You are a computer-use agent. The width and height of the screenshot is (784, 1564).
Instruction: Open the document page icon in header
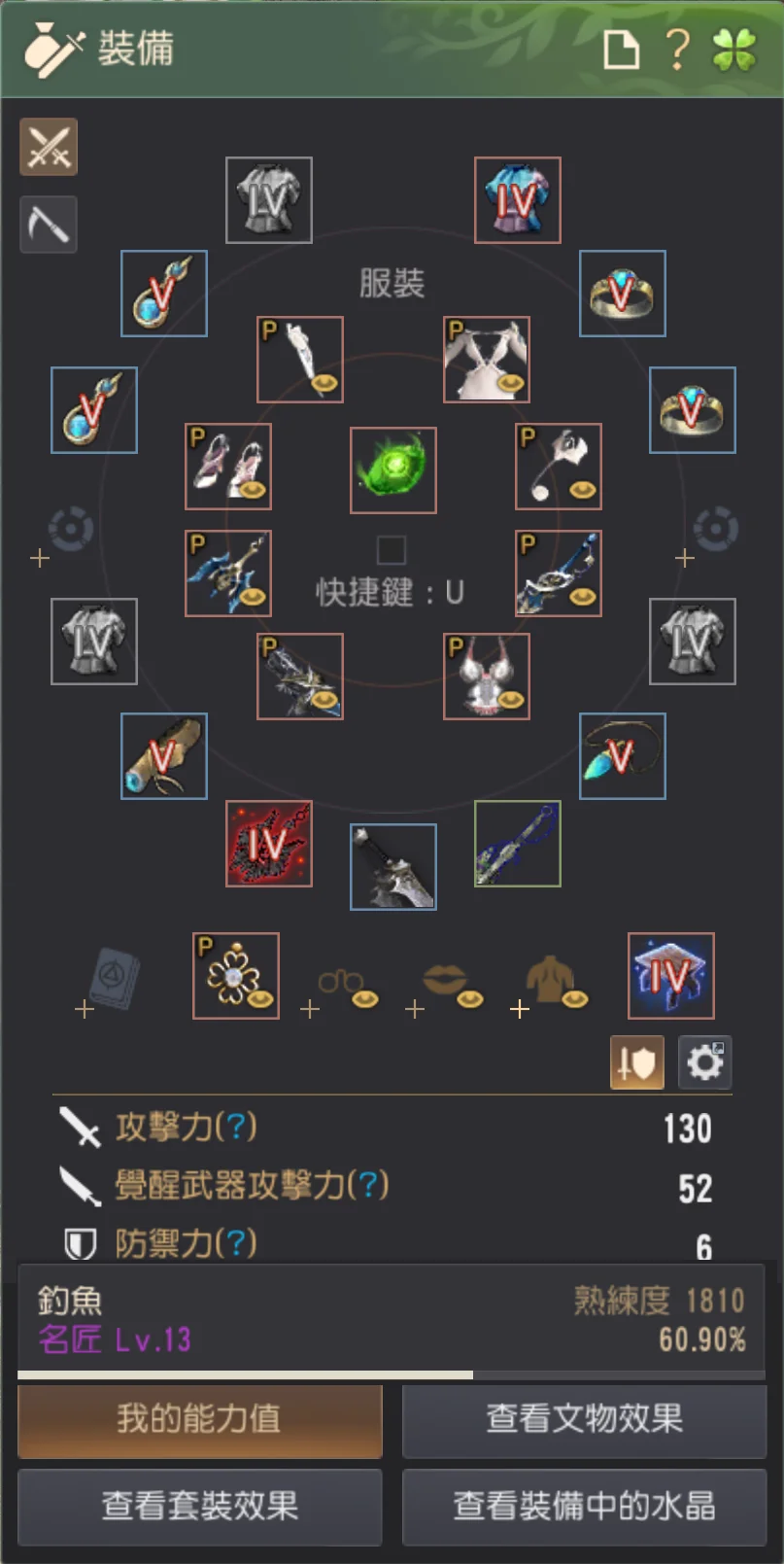pos(622,49)
